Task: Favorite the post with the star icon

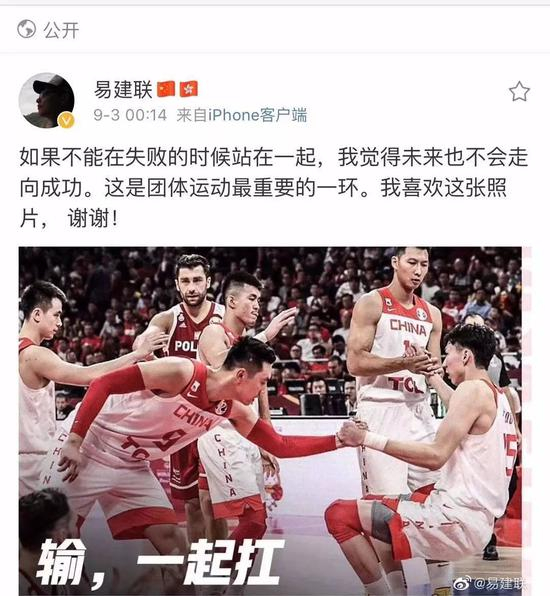Action: tap(519, 92)
